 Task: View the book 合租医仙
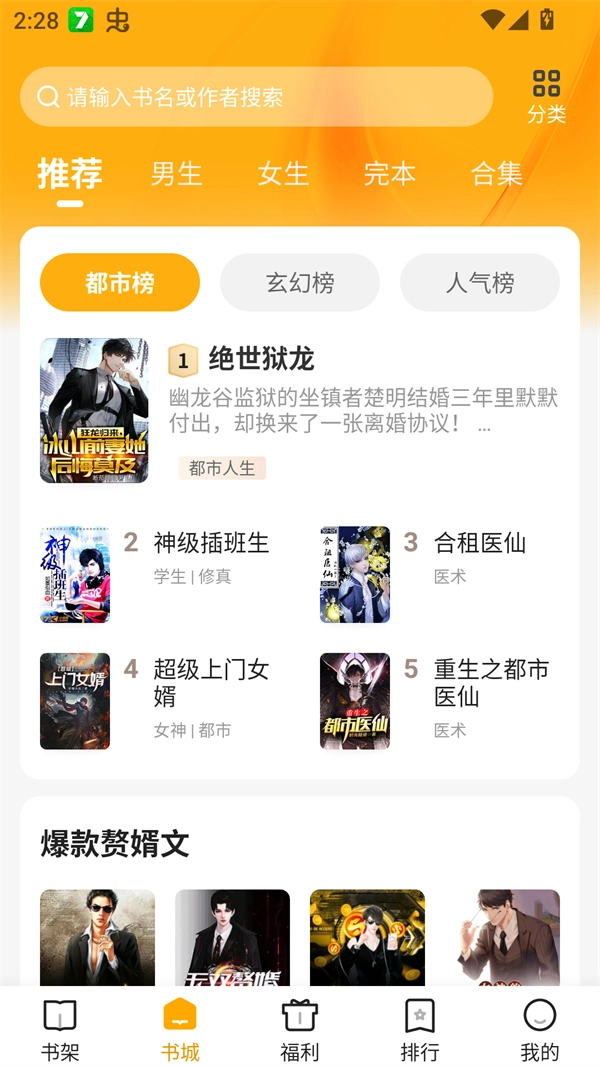tap(480, 544)
